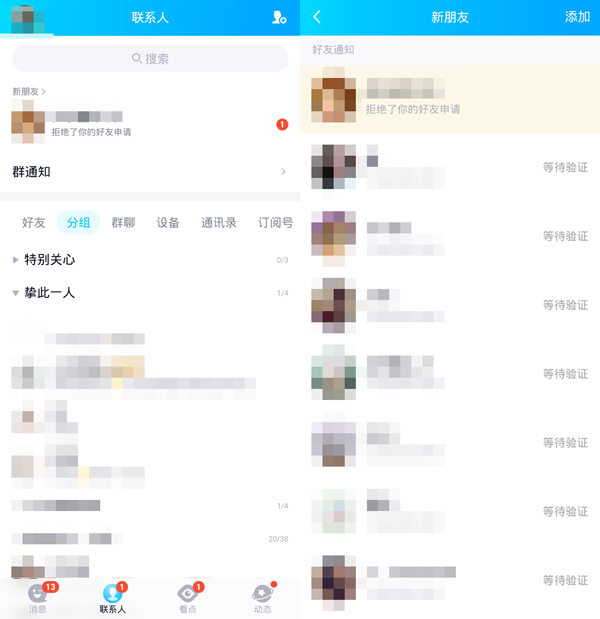Open the add contact icon
This screenshot has width=600, height=619.
pyautogui.click(x=279, y=18)
